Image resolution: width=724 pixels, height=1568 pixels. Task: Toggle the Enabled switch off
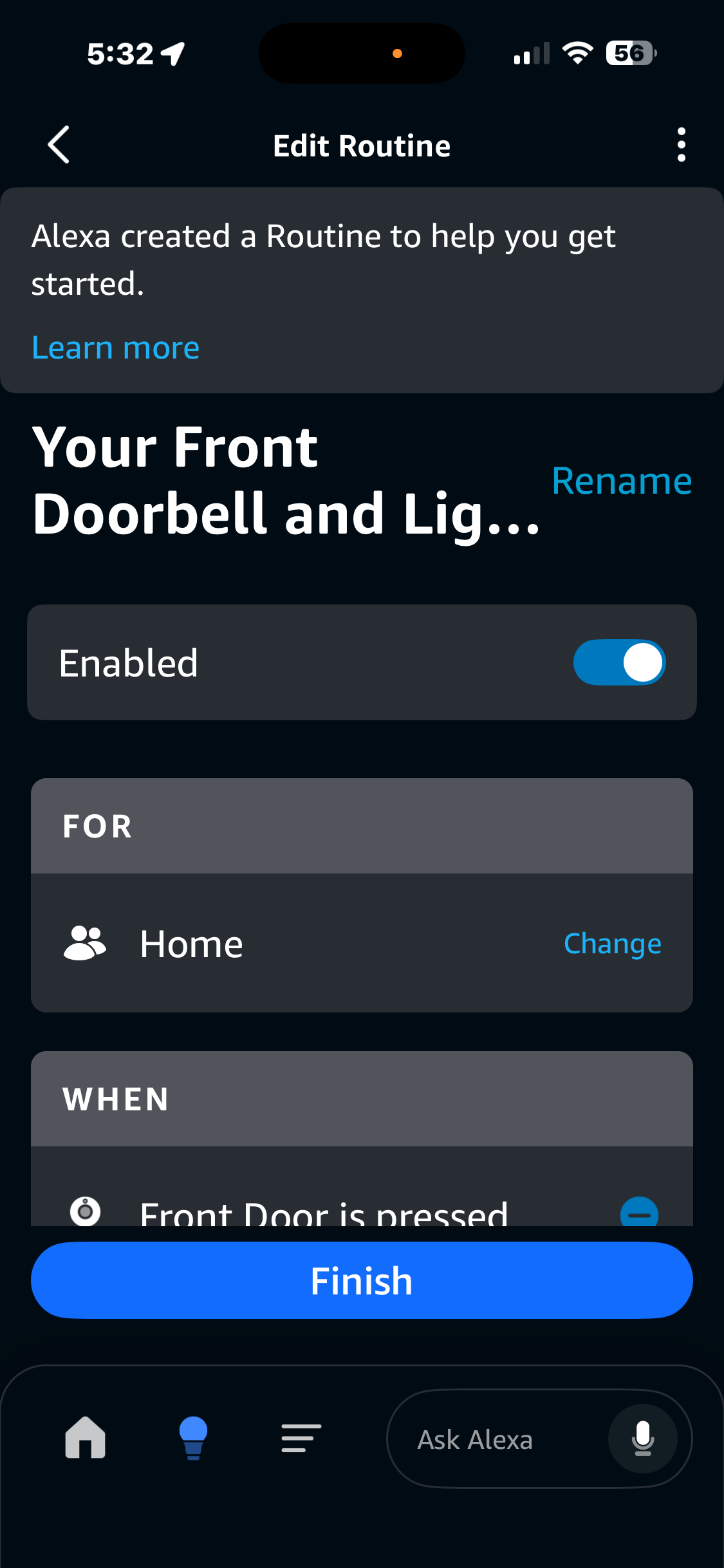(619, 662)
